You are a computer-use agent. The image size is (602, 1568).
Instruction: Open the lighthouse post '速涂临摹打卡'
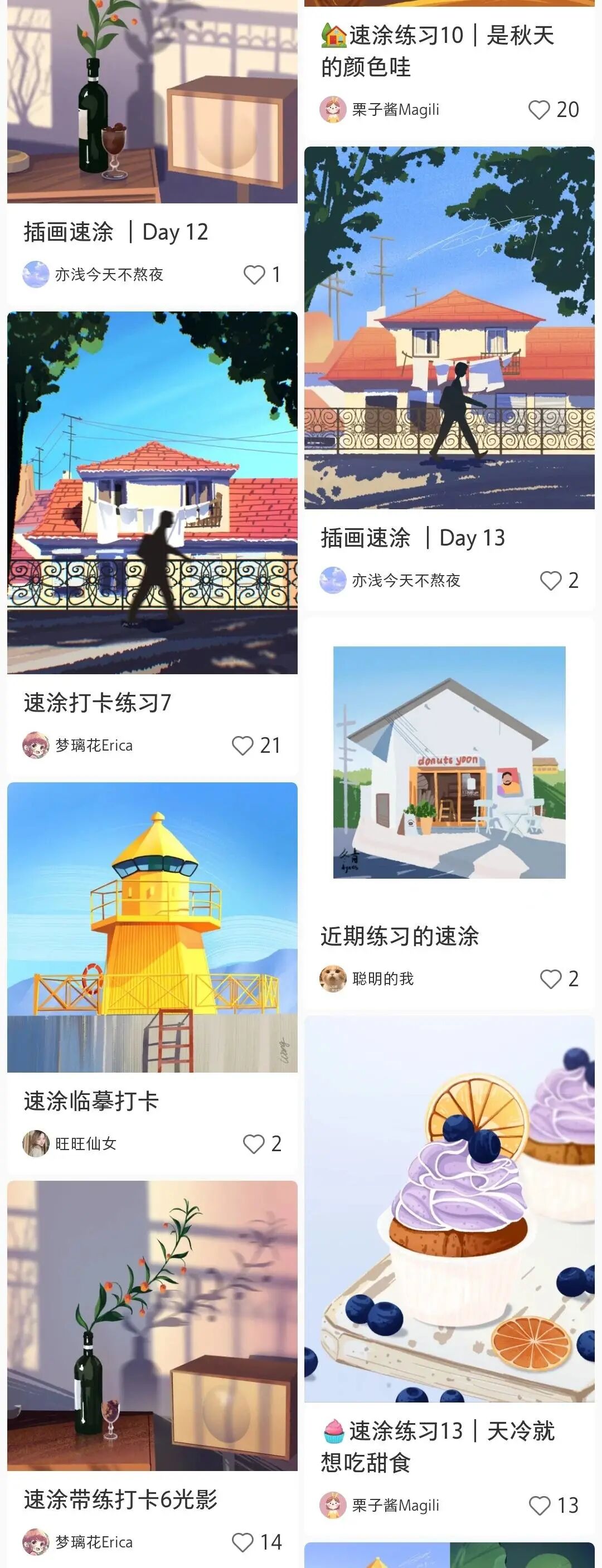[x=152, y=927]
